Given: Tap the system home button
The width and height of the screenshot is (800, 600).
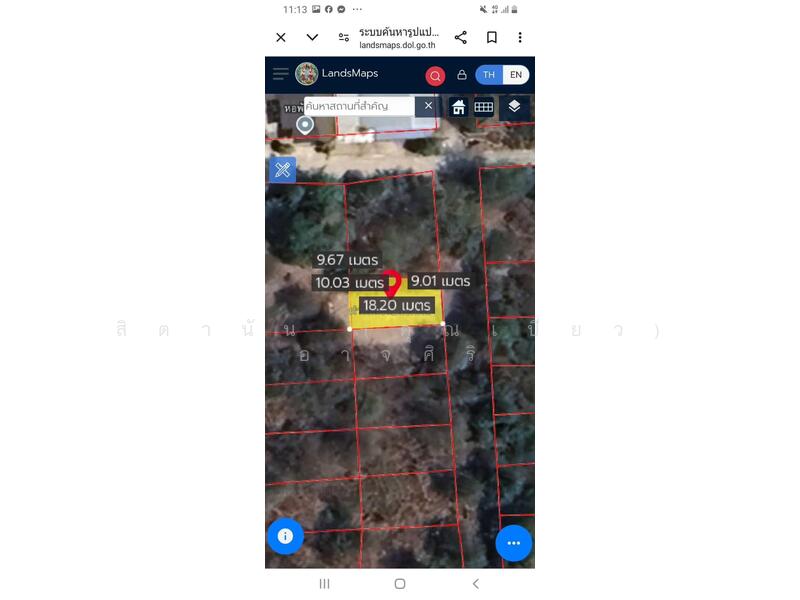Looking at the screenshot, I should (400, 583).
